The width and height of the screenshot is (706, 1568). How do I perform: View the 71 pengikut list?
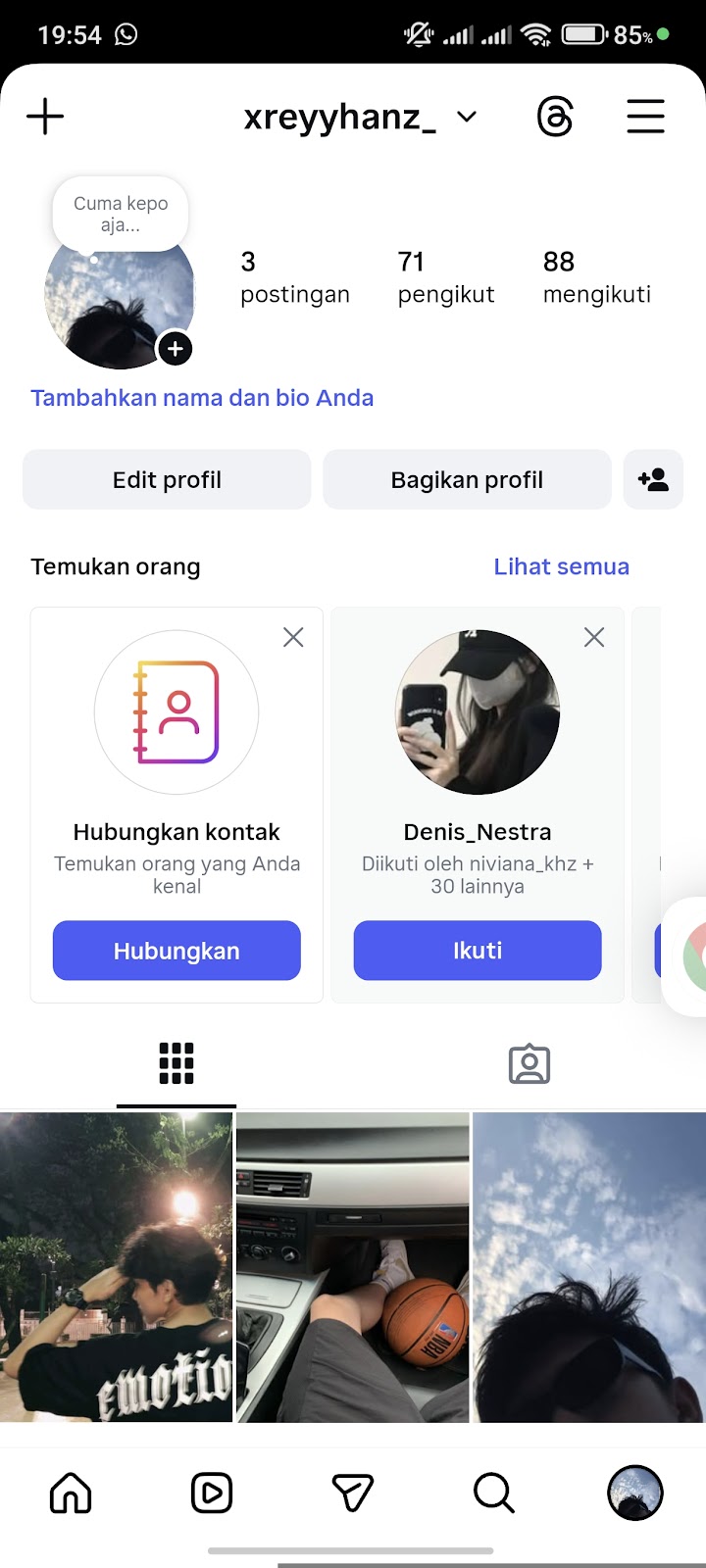pyautogui.click(x=445, y=277)
